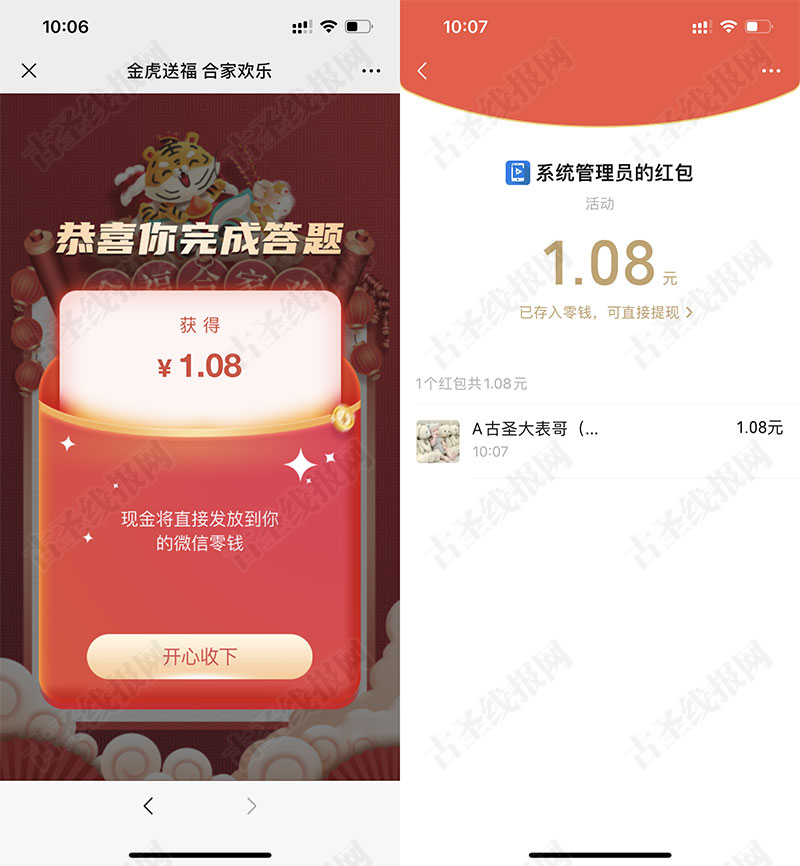Viewport: 800px width, 866px height.
Task: Tap the 开心收下 button
Action: tap(200, 657)
